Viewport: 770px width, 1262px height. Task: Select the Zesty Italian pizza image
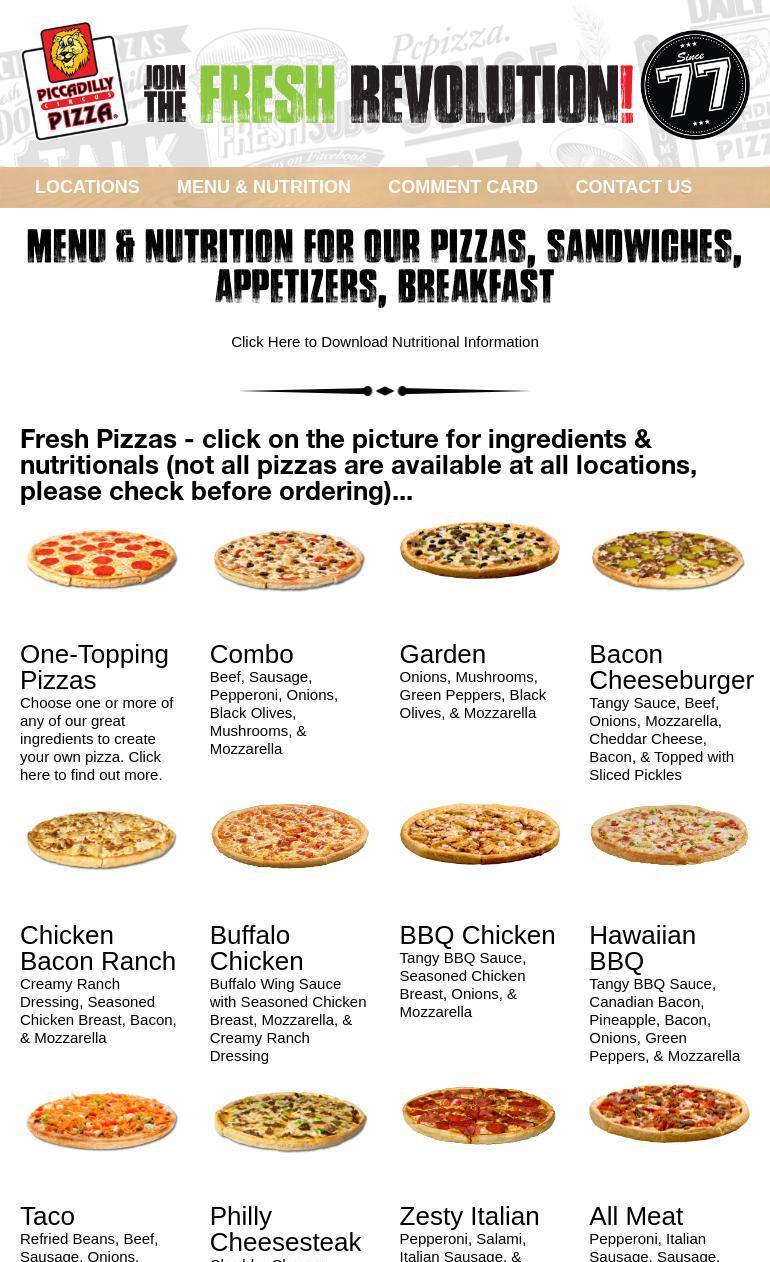pyautogui.click(x=479, y=1115)
